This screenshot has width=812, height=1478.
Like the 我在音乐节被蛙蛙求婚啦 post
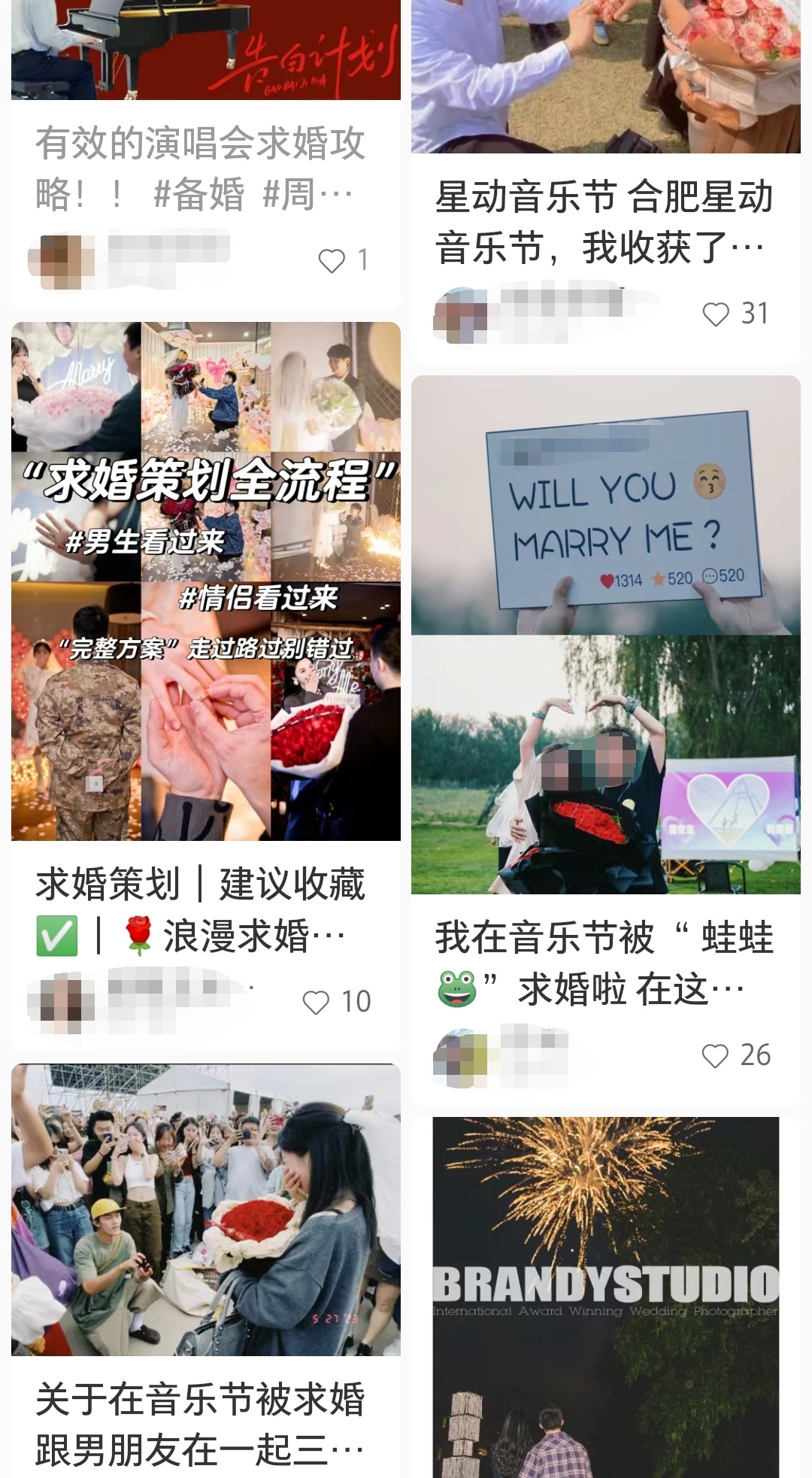tap(715, 1056)
